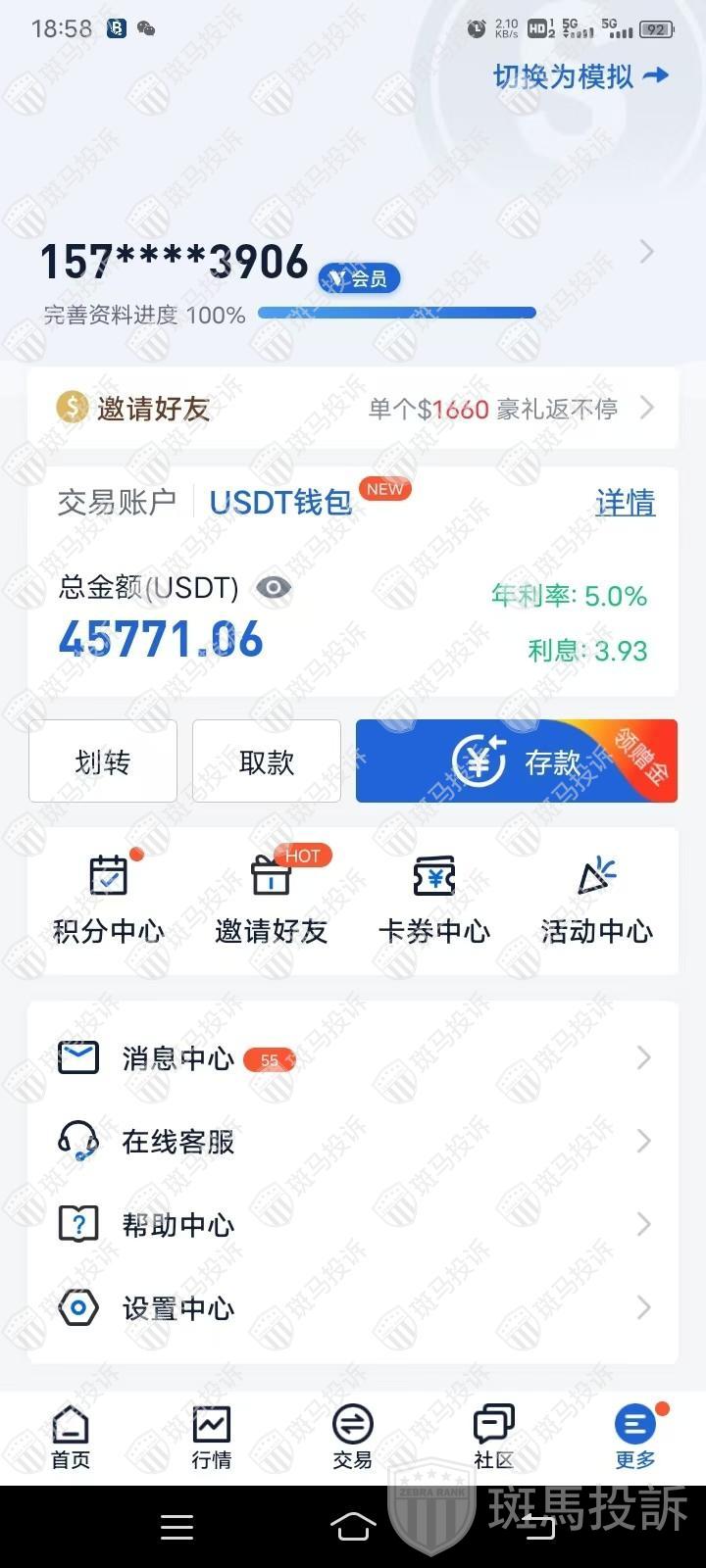Tap the blue 存款 deposit button
The image size is (706, 1568).
pyautogui.click(x=516, y=761)
